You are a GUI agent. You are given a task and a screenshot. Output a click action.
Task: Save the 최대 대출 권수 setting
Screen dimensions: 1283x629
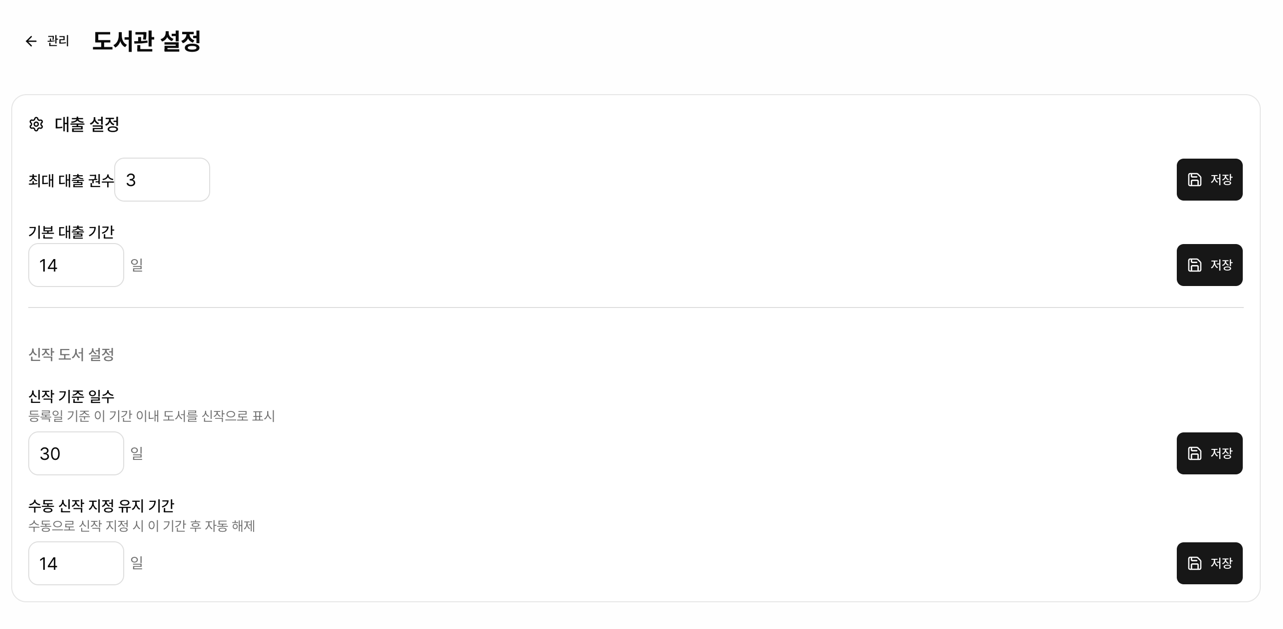point(1208,180)
